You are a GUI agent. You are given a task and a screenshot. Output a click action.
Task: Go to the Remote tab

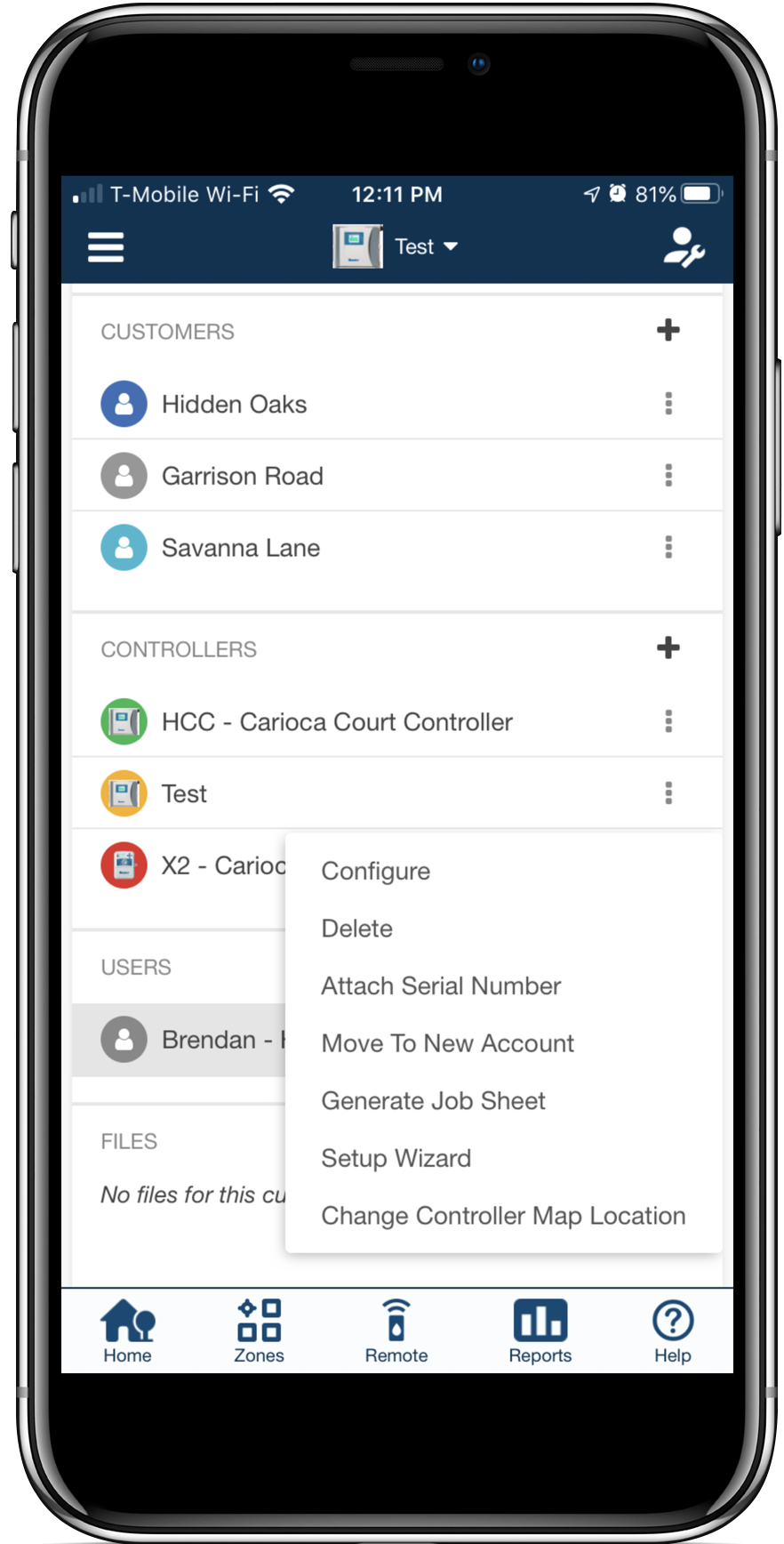(x=396, y=1331)
